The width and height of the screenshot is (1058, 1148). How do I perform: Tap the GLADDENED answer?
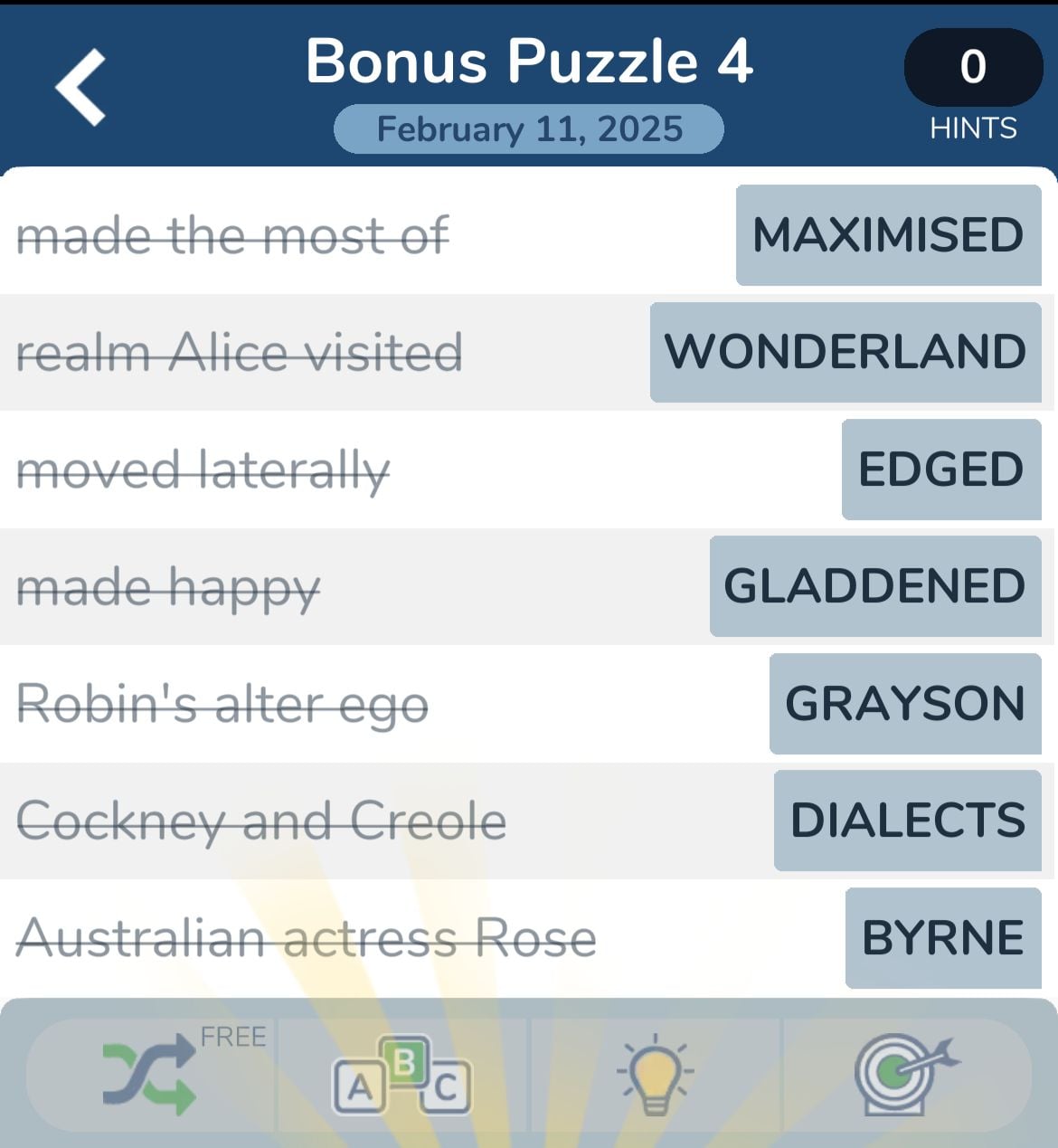tap(874, 586)
